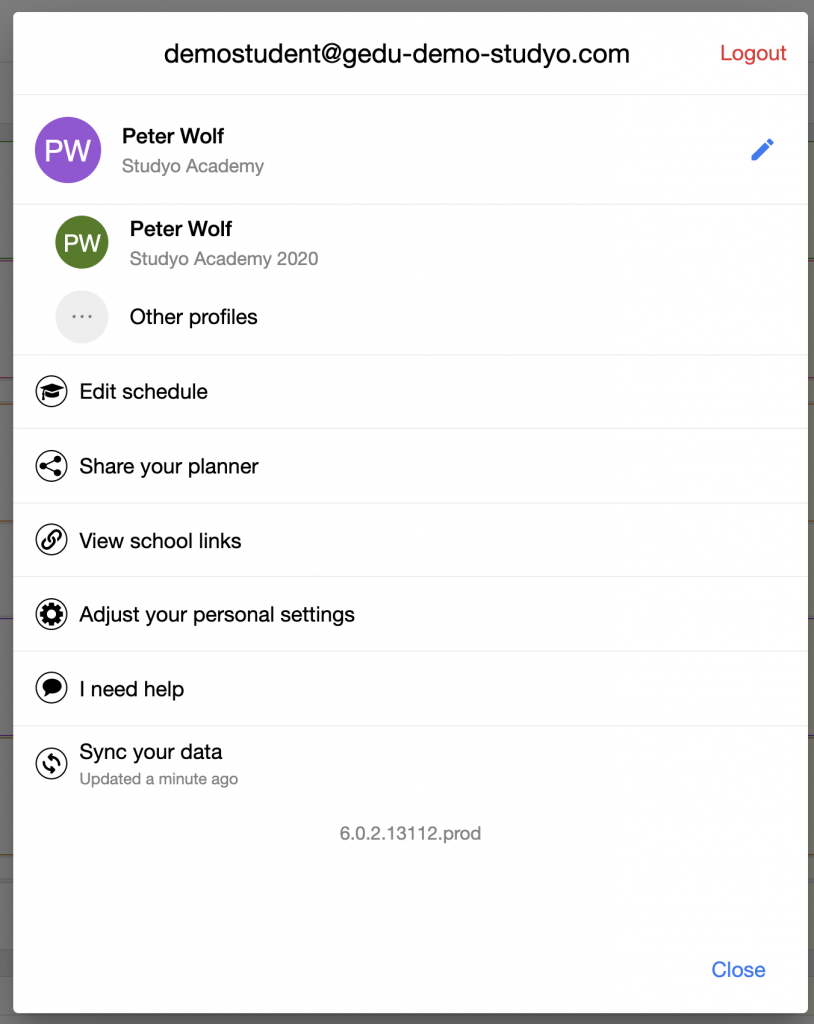Switch to the Studyo Academy 2020 profile
The height and width of the screenshot is (1024, 814).
pyautogui.click(x=410, y=242)
